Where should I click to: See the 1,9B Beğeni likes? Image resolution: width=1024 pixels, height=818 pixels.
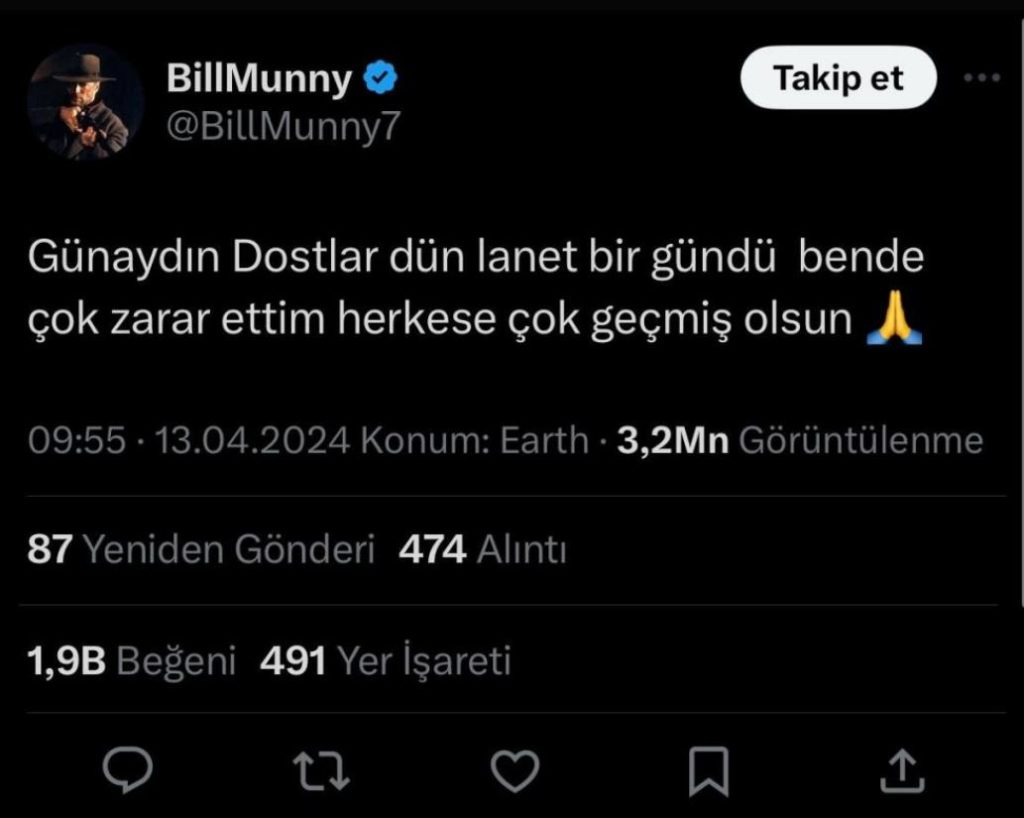point(131,660)
